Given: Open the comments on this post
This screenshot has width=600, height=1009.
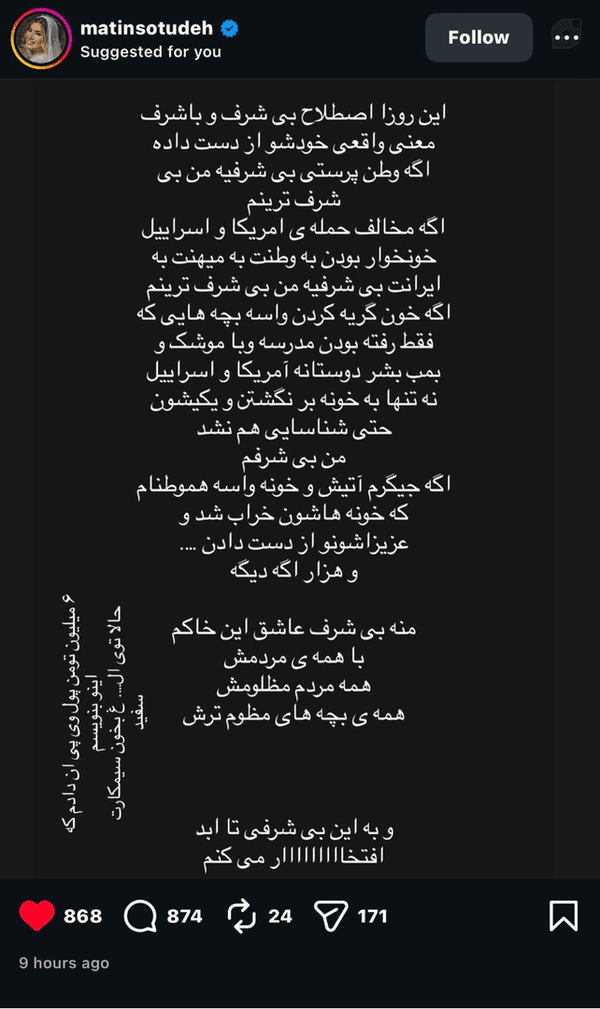Looking at the screenshot, I should [140, 916].
